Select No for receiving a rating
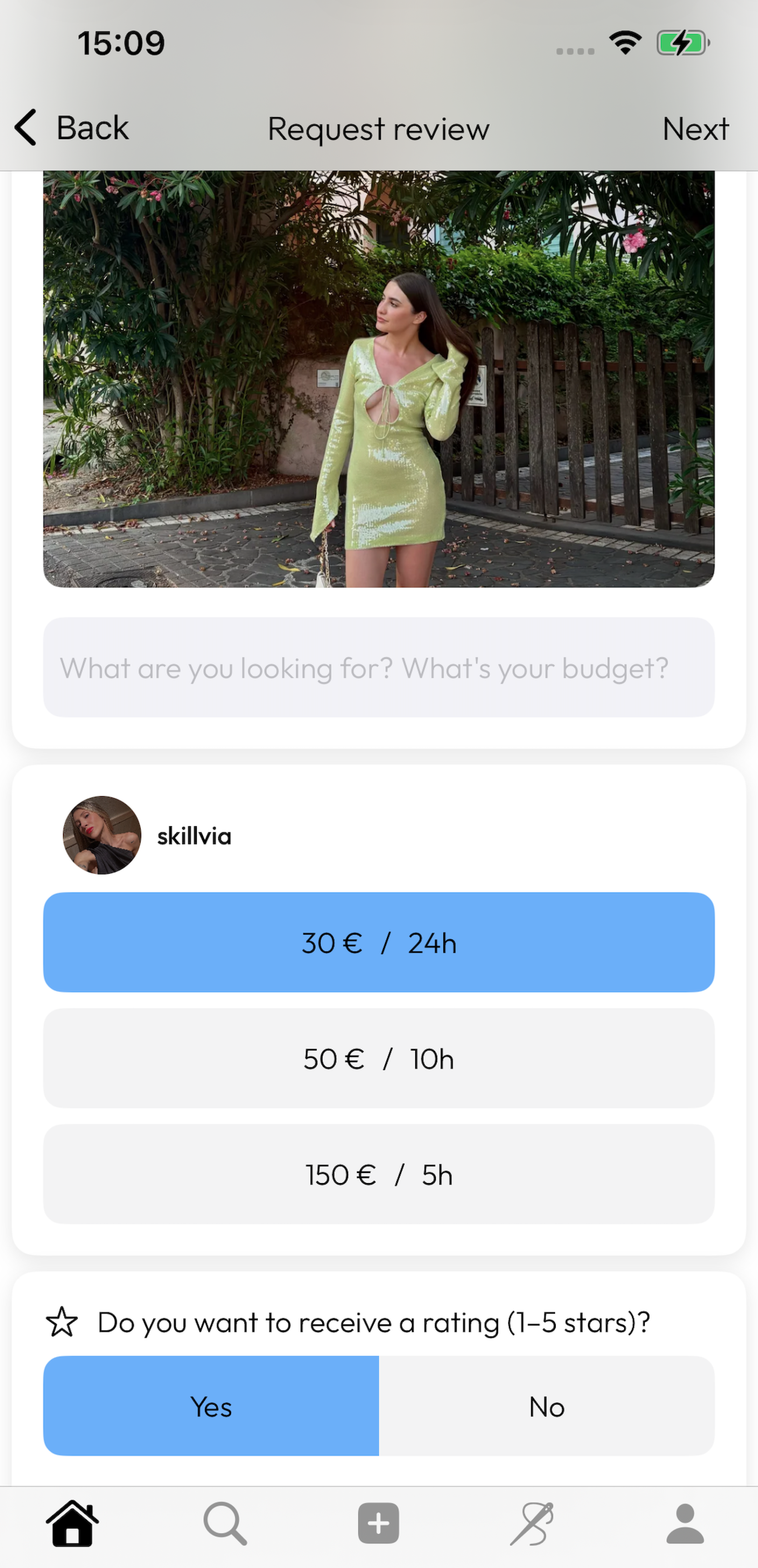758x1568 pixels. coord(546,1406)
